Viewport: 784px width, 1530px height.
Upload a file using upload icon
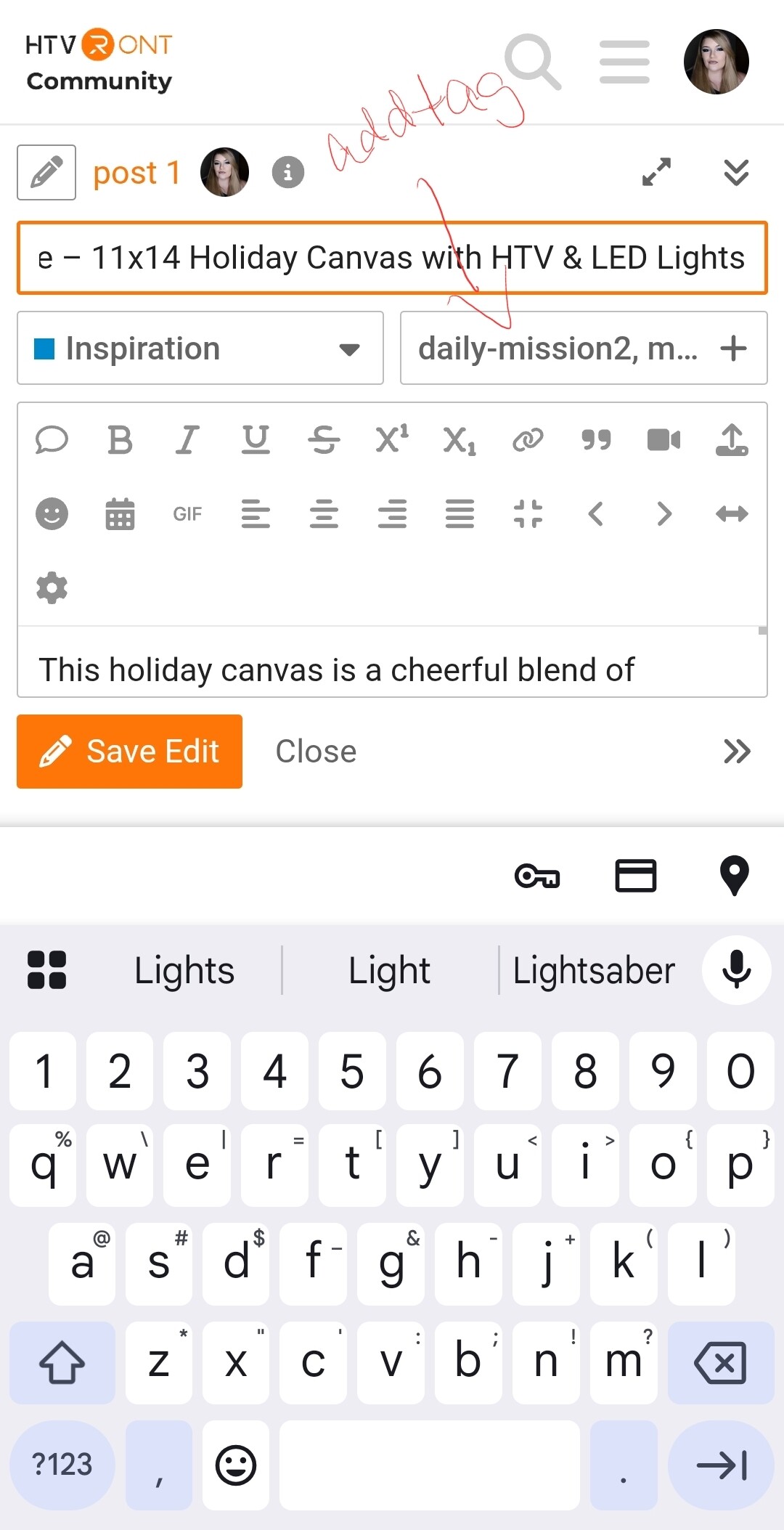(x=732, y=440)
